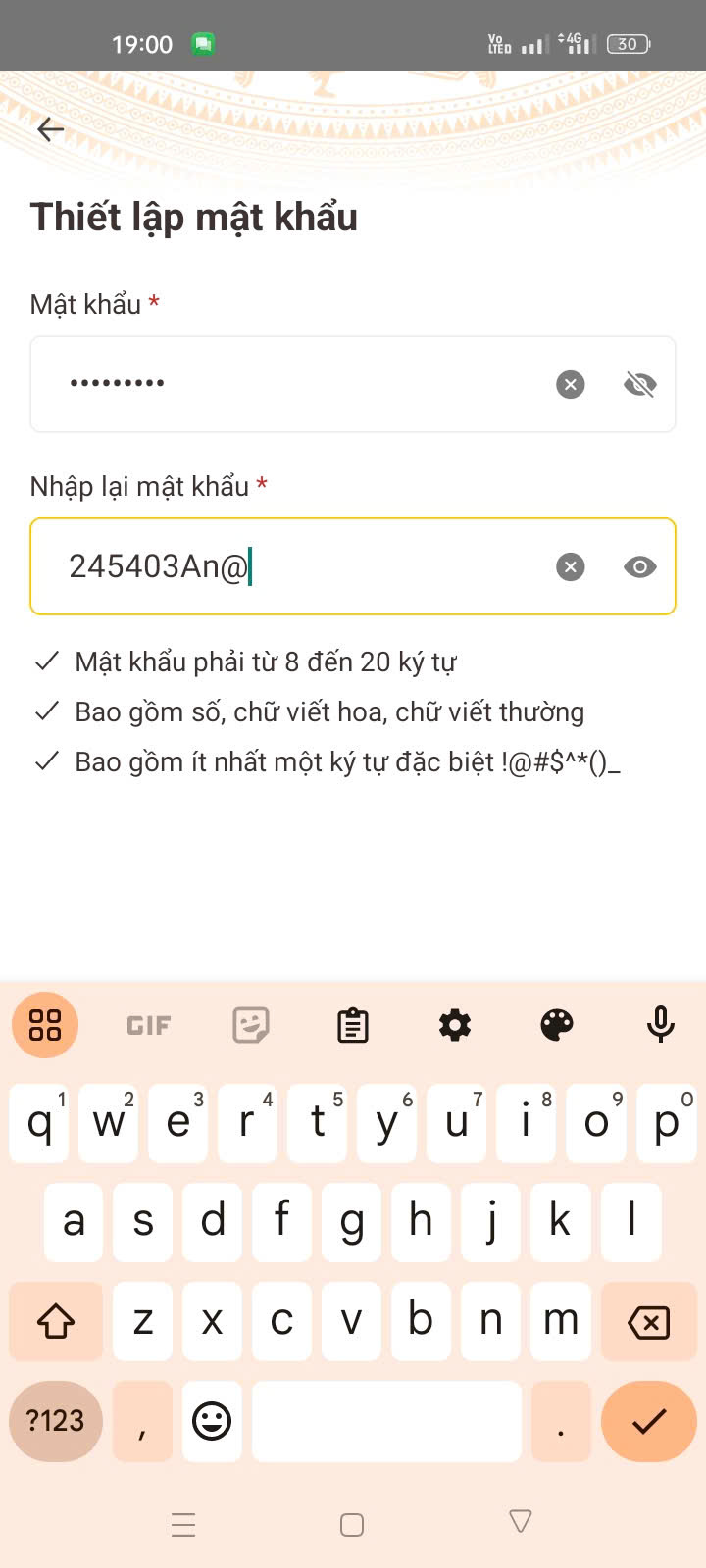706x1568 pixels.
Task: Hide the Nhập lại mật khẩu text
Action: tap(640, 566)
